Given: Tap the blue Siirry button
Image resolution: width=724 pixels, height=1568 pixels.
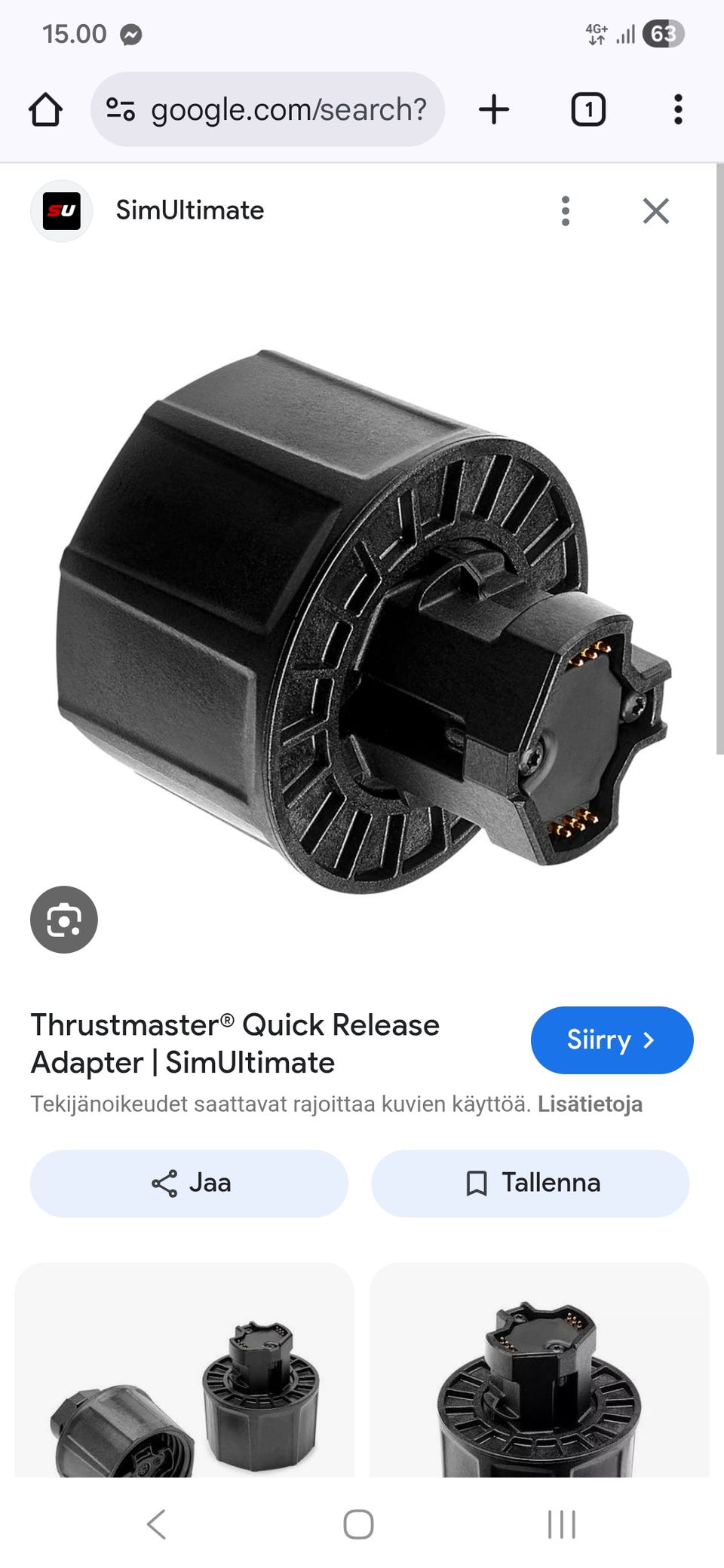Looking at the screenshot, I should (612, 1040).
